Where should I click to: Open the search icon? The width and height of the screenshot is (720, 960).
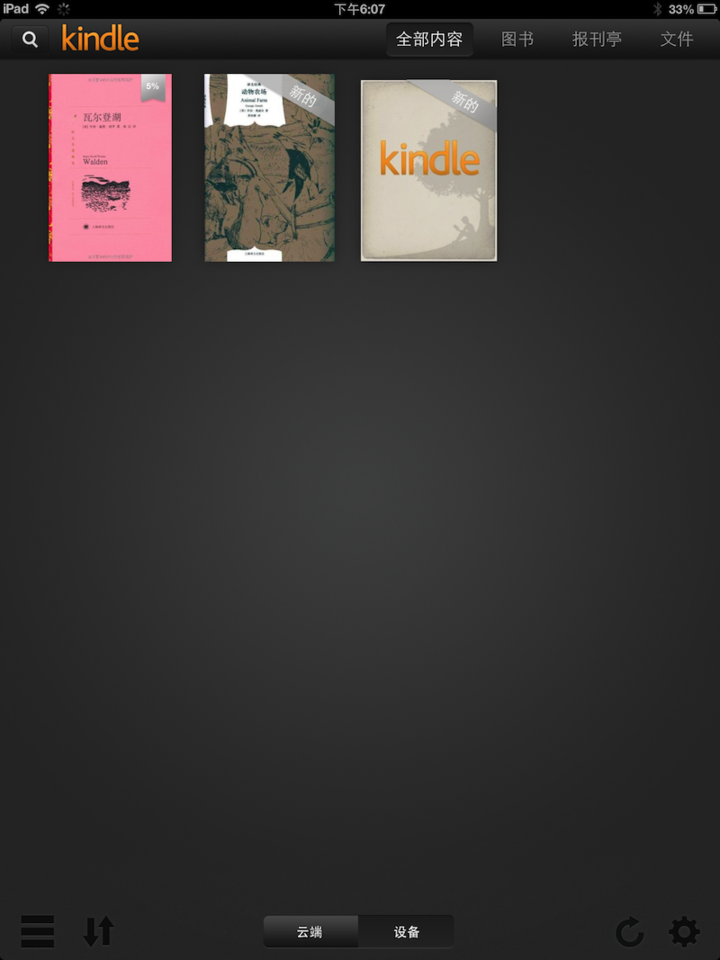(30, 39)
